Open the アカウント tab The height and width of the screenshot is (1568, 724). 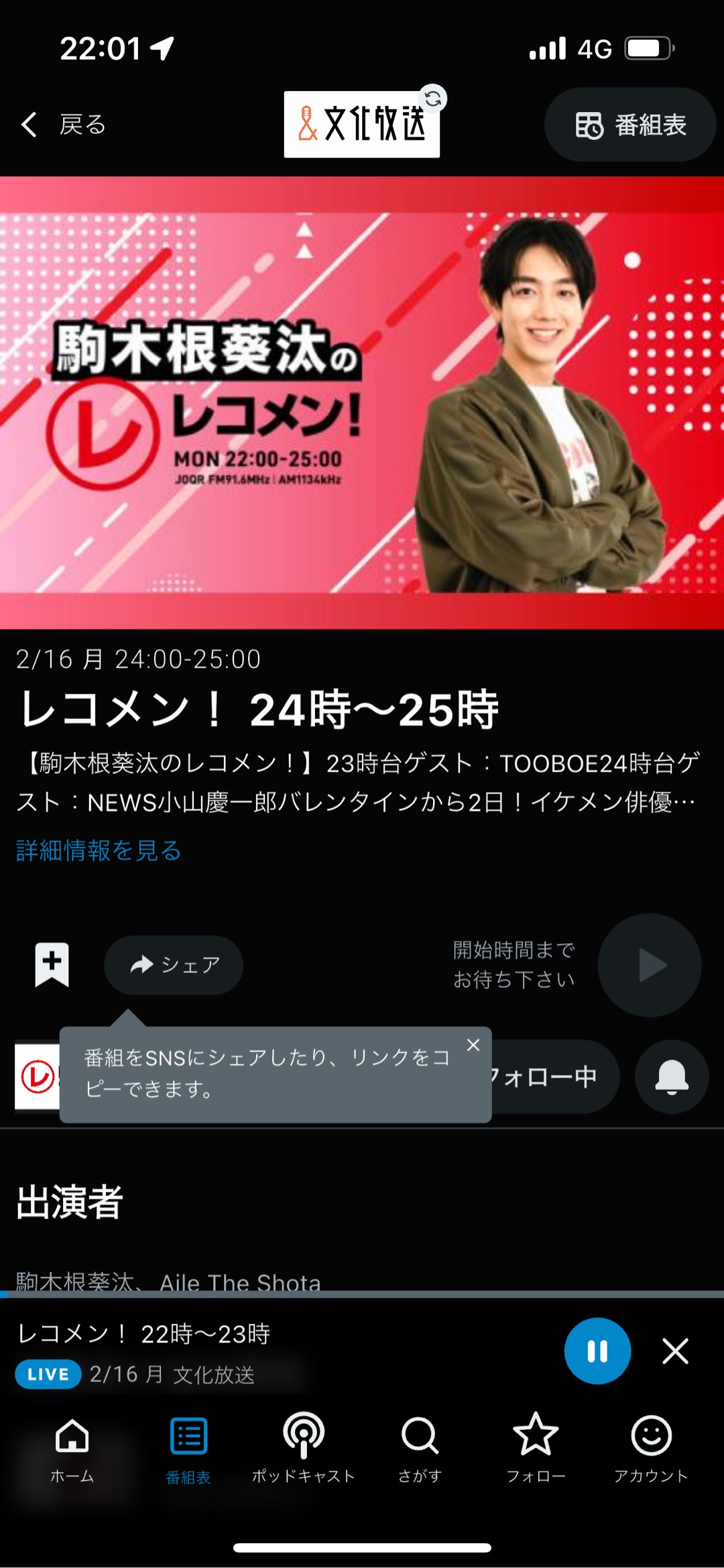pos(651,1449)
